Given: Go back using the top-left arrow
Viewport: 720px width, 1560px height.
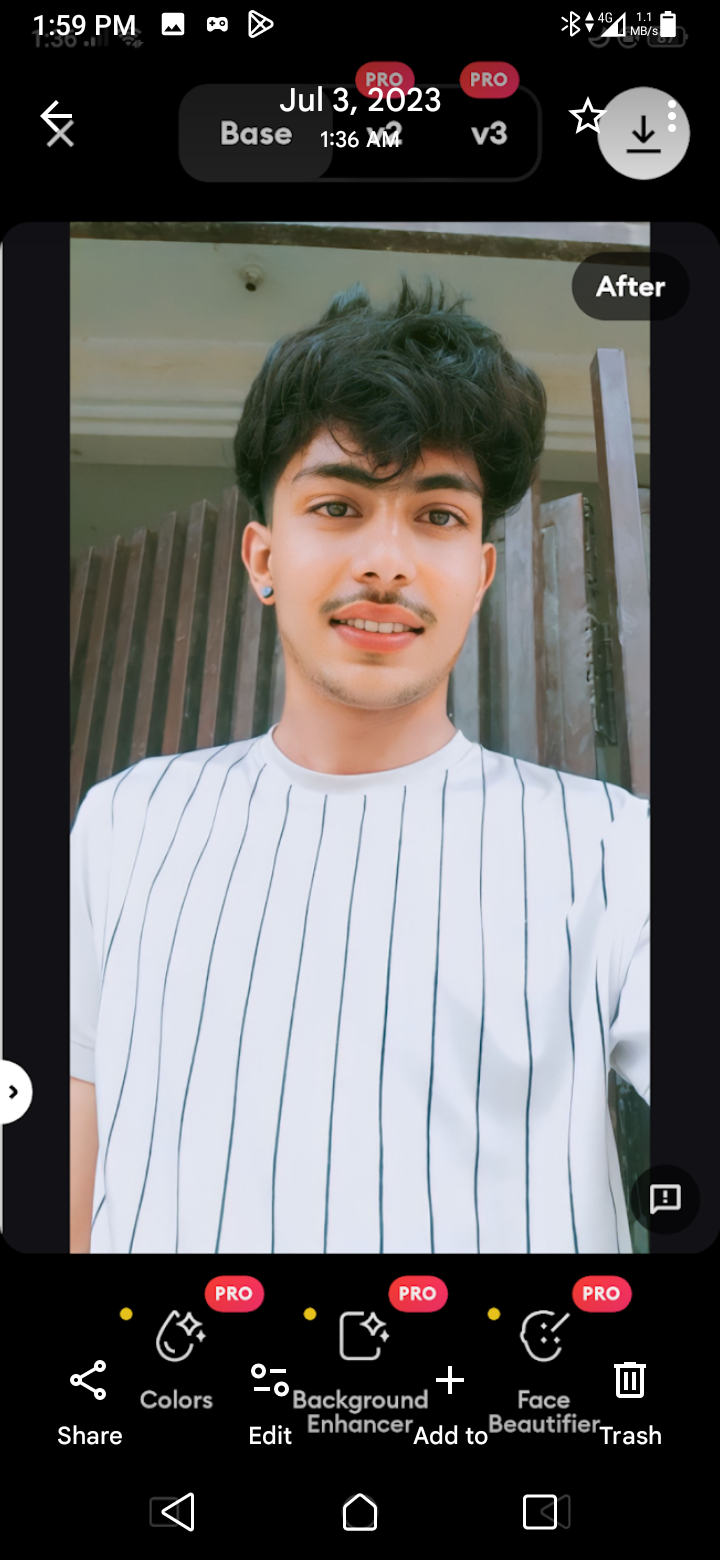Looking at the screenshot, I should click(57, 117).
